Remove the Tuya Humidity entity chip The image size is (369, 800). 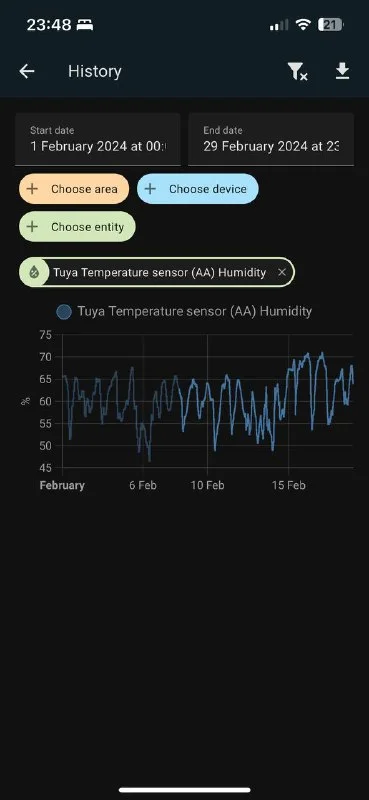point(282,272)
